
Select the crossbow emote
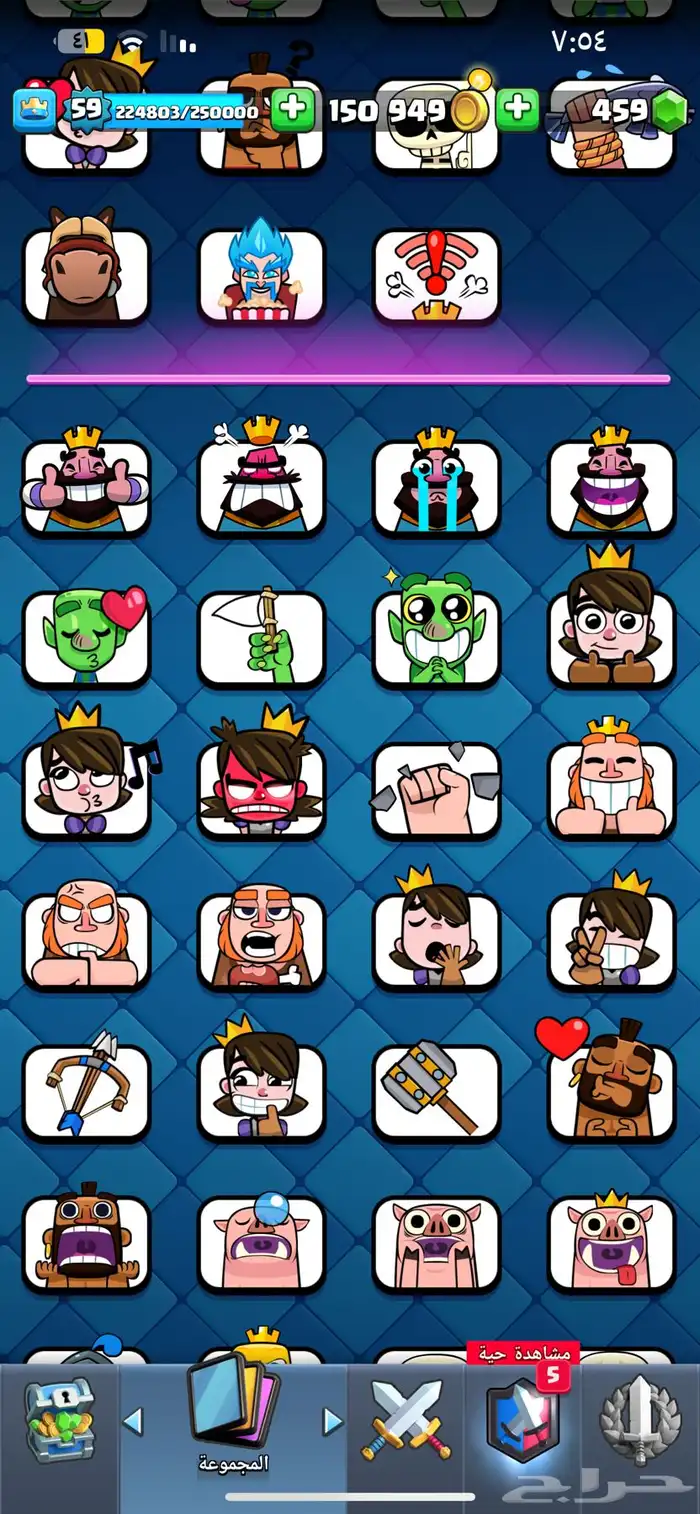click(86, 1092)
